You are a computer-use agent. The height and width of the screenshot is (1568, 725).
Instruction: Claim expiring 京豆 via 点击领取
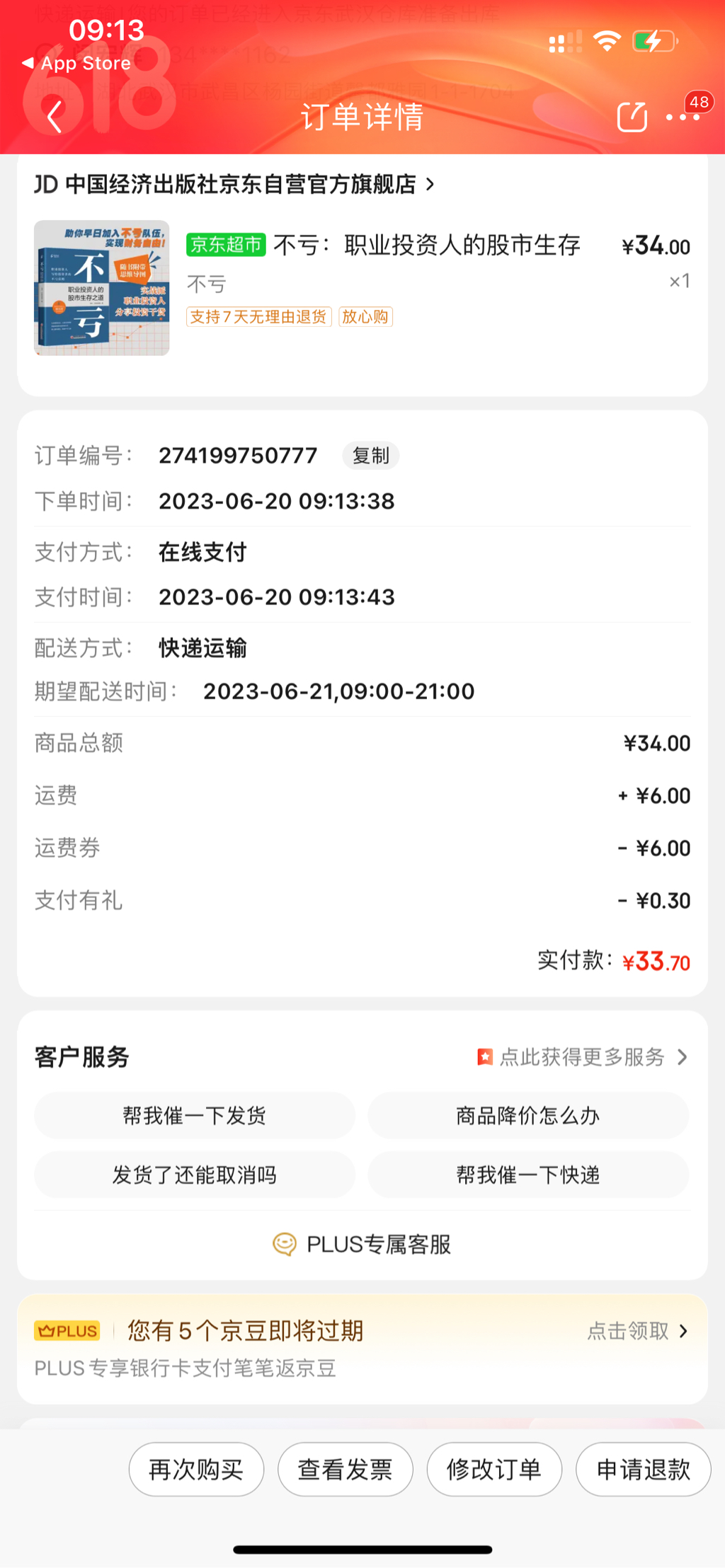click(x=636, y=1331)
